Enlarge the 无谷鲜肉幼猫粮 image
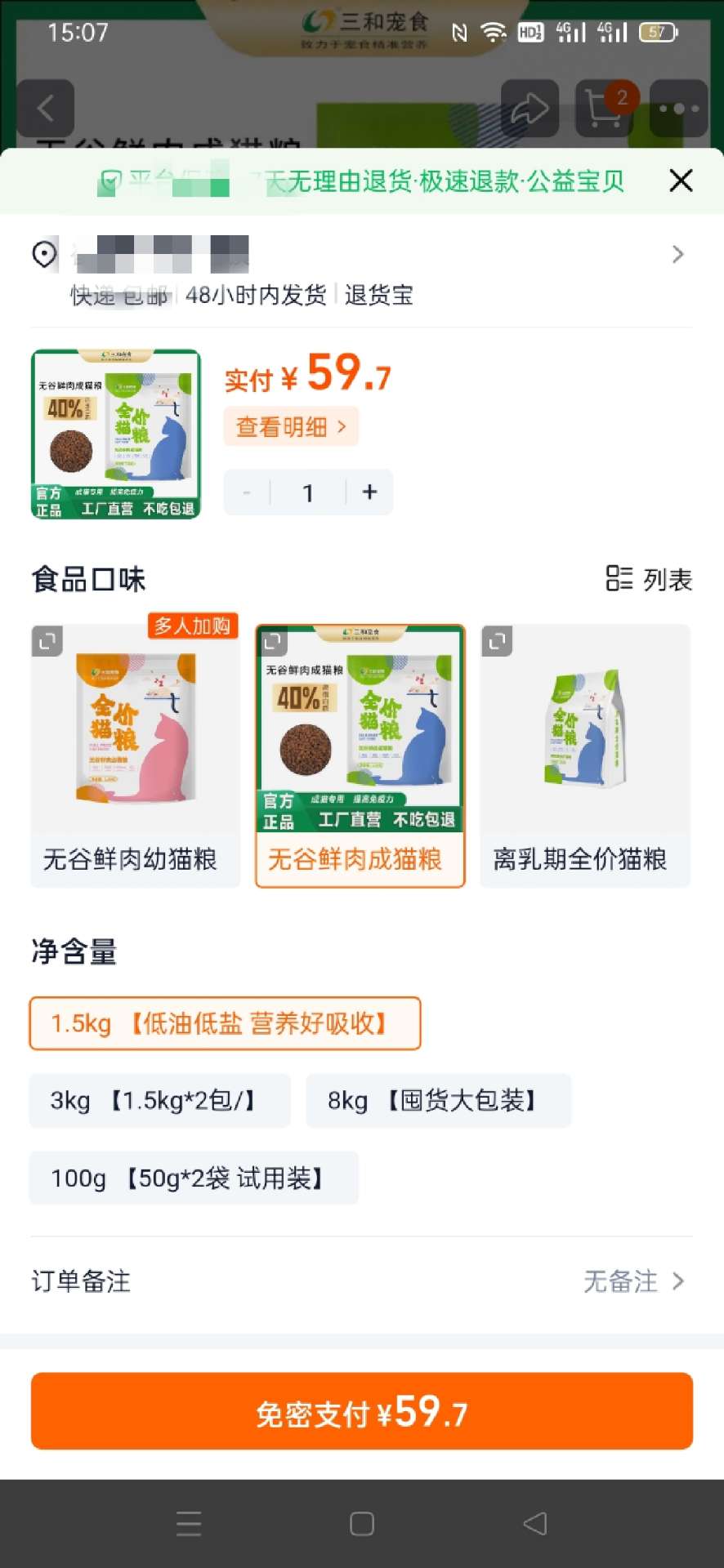Image resolution: width=724 pixels, height=1568 pixels. coord(47,641)
